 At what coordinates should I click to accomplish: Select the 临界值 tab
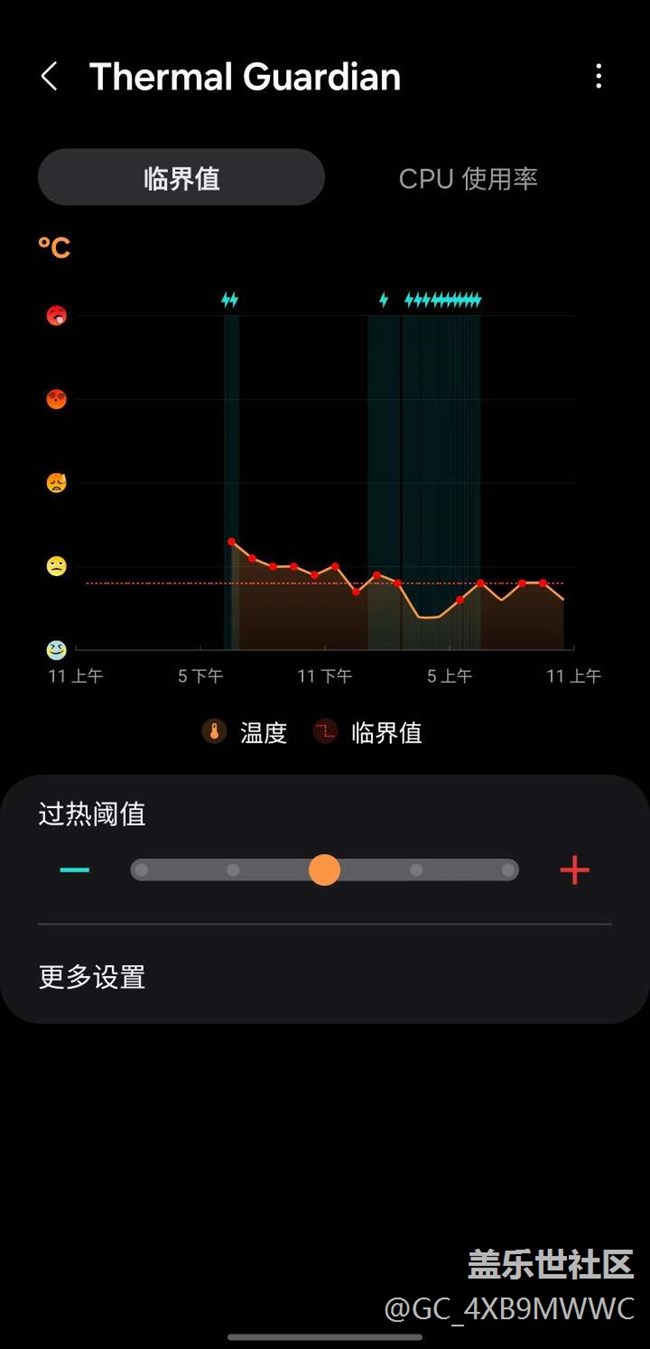tap(181, 179)
